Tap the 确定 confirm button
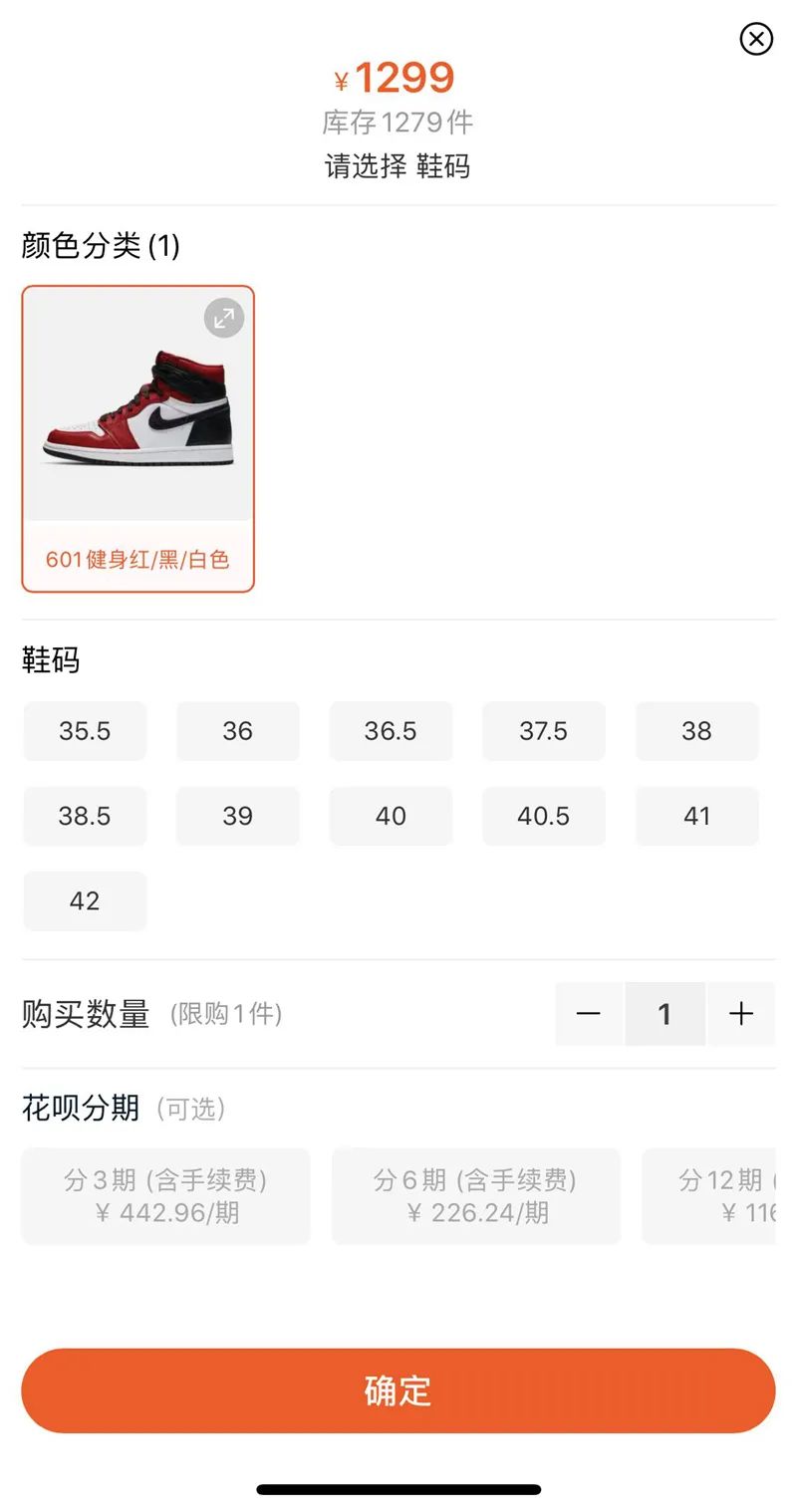797x1512 pixels. [398, 1390]
